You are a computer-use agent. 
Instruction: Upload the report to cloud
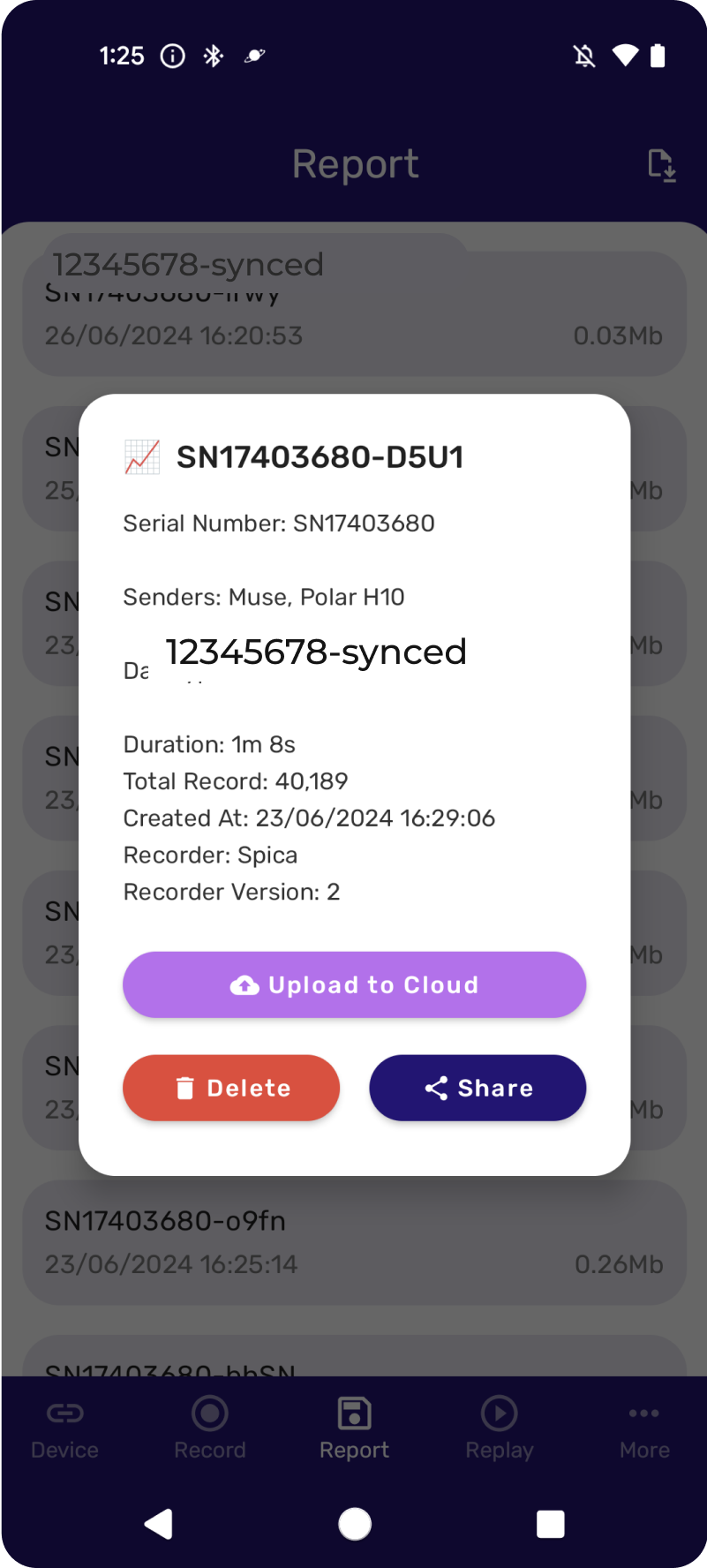point(354,984)
